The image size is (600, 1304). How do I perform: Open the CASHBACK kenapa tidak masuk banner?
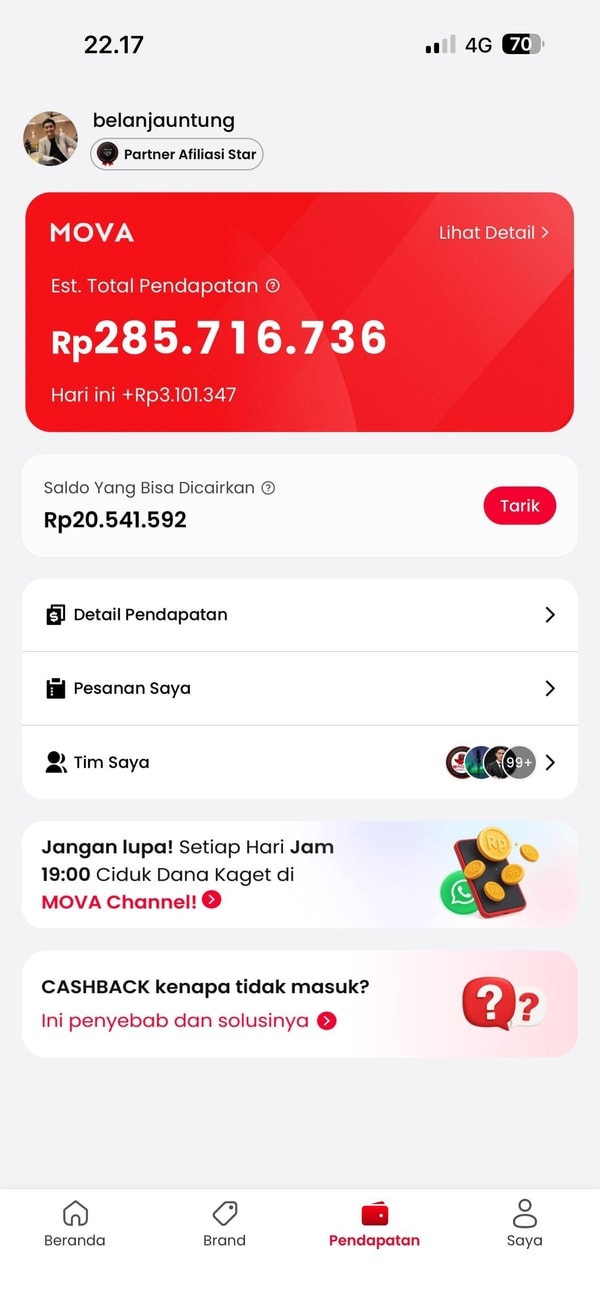tap(300, 1003)
